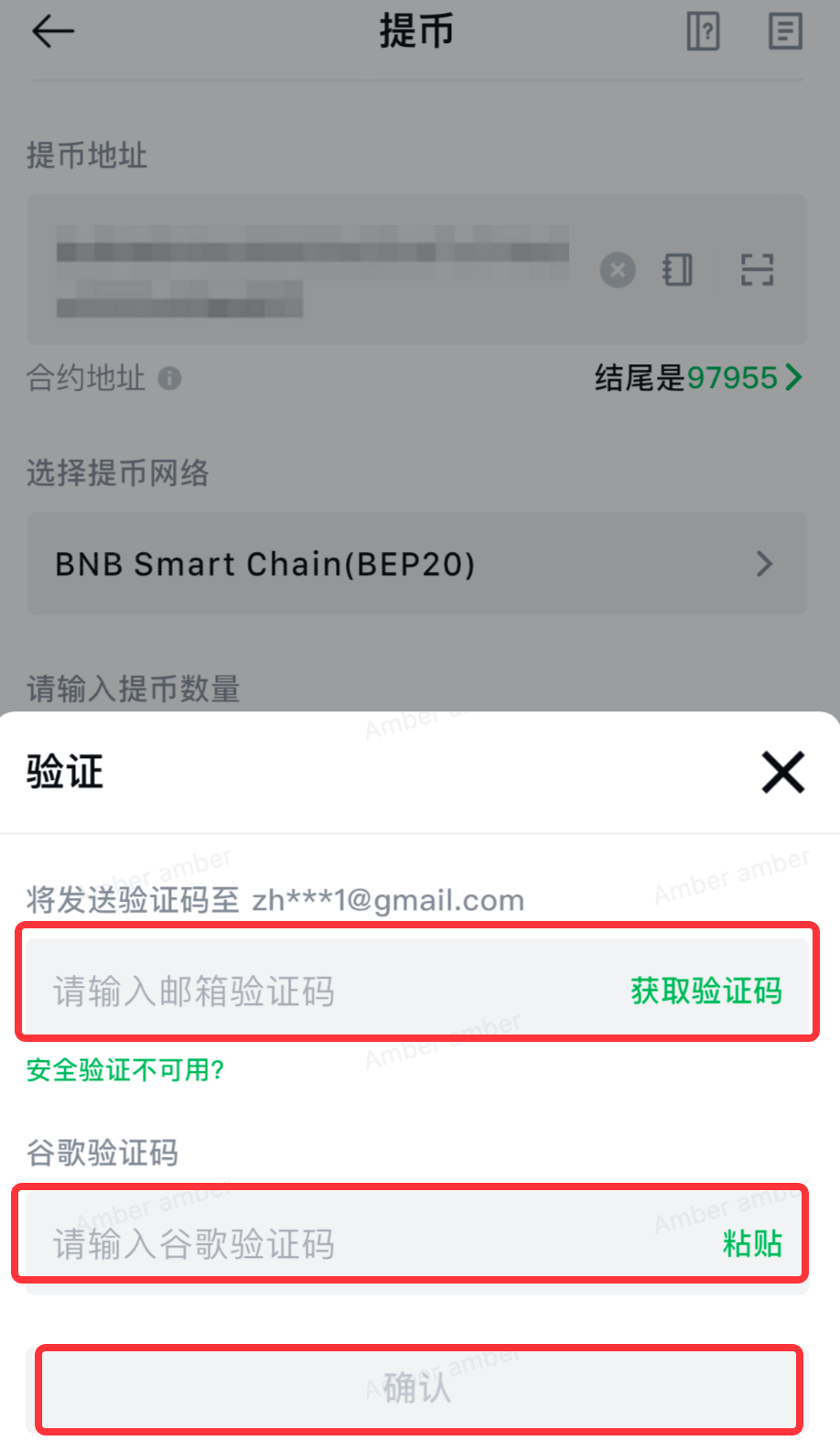The height and width of the screenshot is (1441, 840).
Task: Confirm the verification with 确认
Action: coord(418,1388)
